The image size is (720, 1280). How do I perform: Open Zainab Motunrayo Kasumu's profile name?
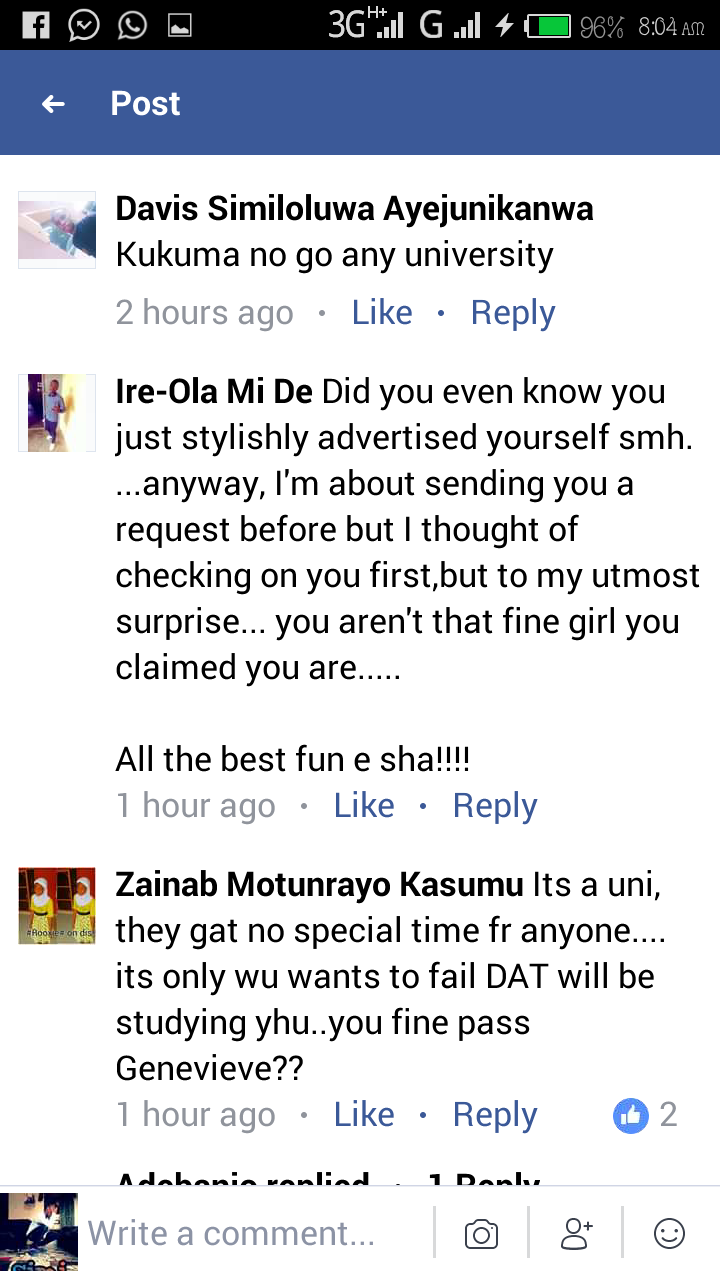319,885
